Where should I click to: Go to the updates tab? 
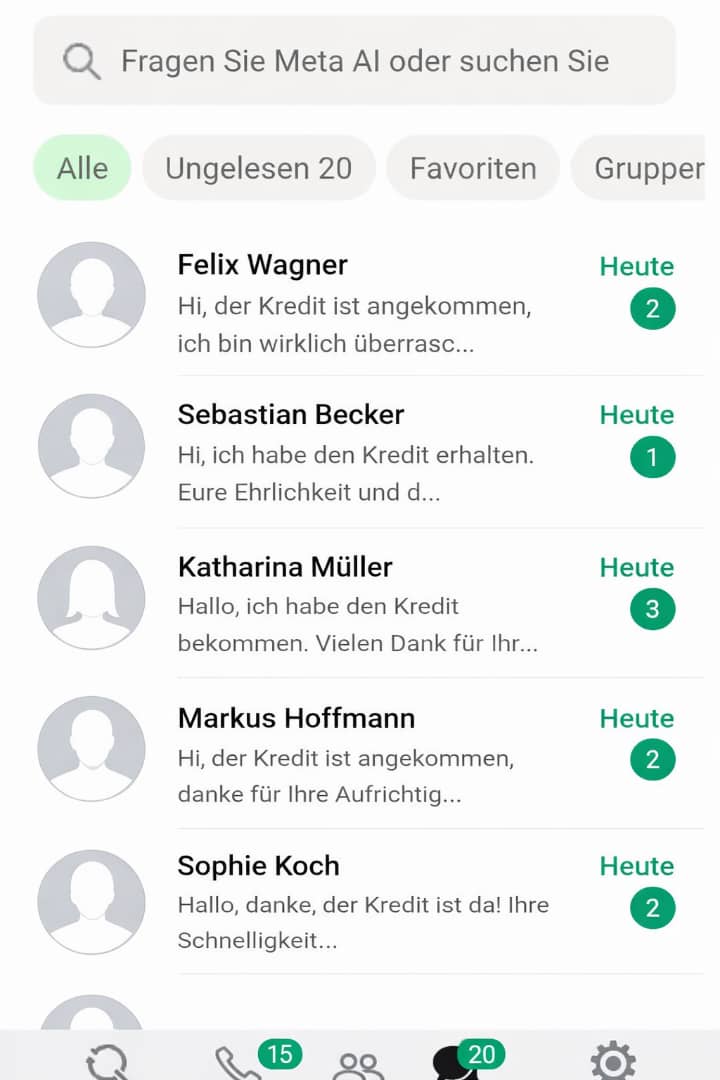tap(107, 1062)
